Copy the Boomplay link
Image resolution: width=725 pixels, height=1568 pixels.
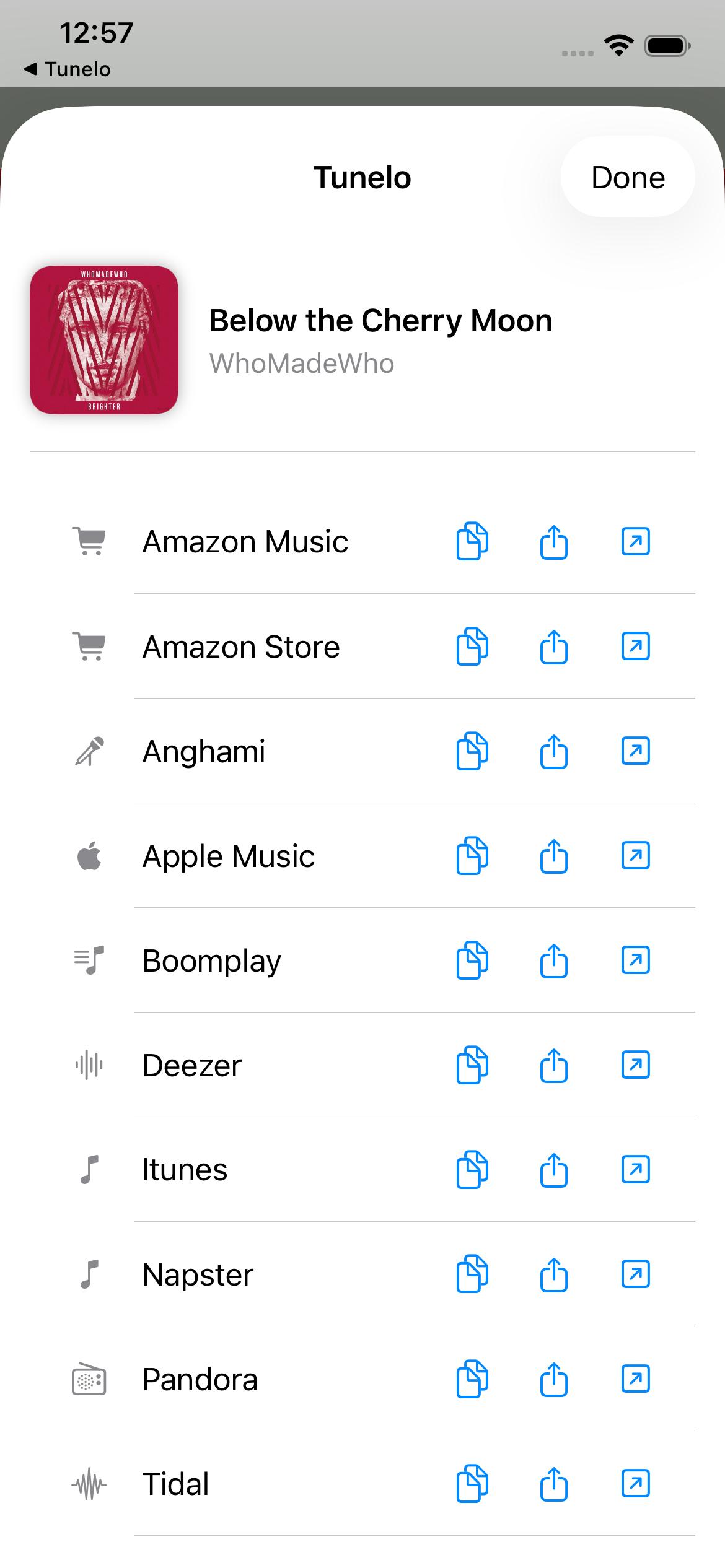click(471, 961)
